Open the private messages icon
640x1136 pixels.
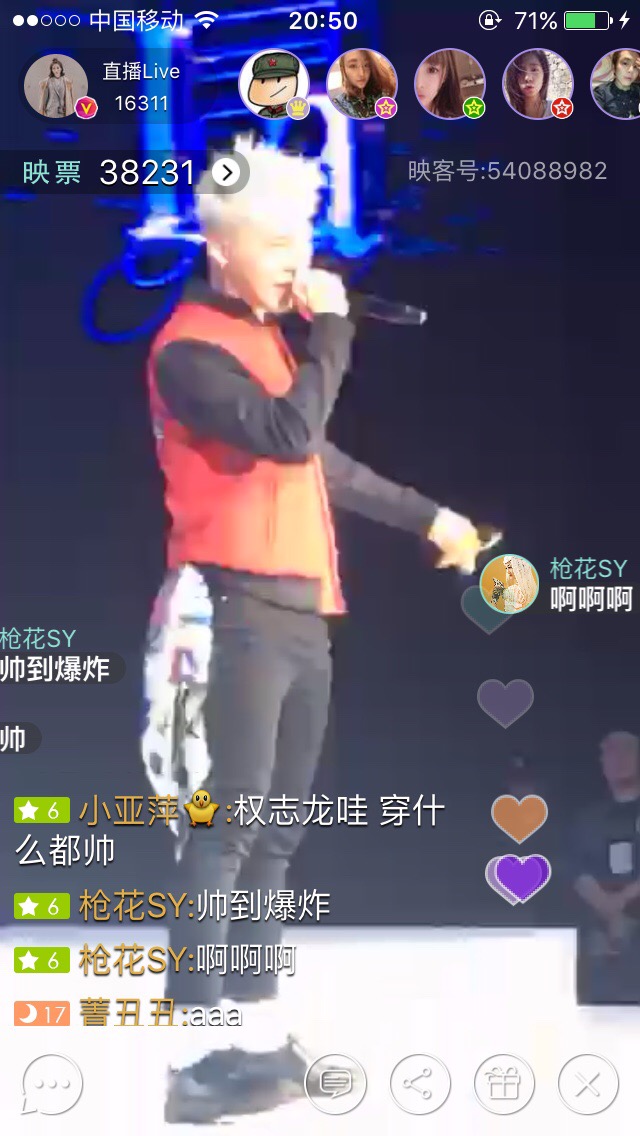336,1084
